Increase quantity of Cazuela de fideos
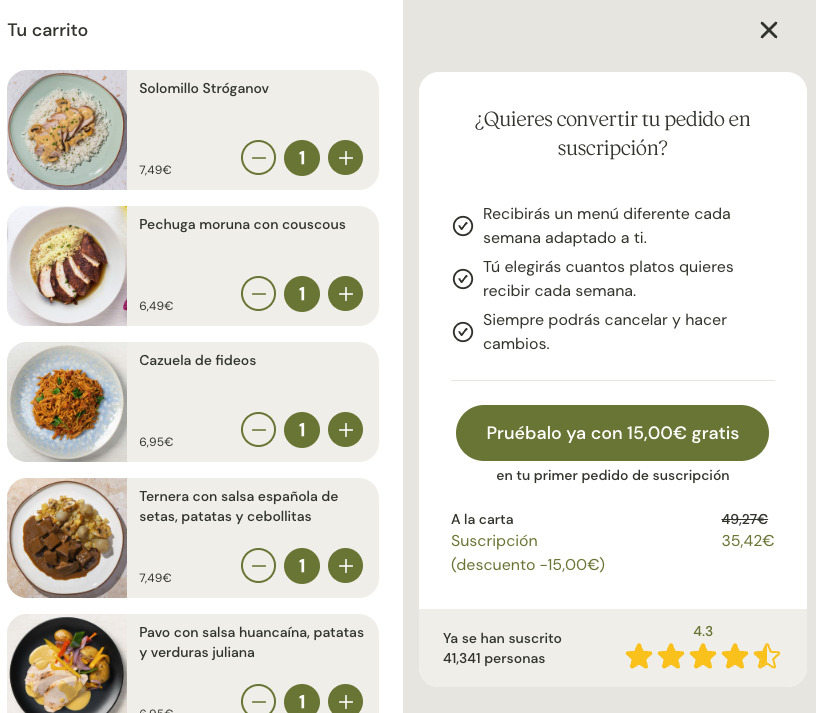This screenshot has width=816, height=713. [x=345, y=430]
